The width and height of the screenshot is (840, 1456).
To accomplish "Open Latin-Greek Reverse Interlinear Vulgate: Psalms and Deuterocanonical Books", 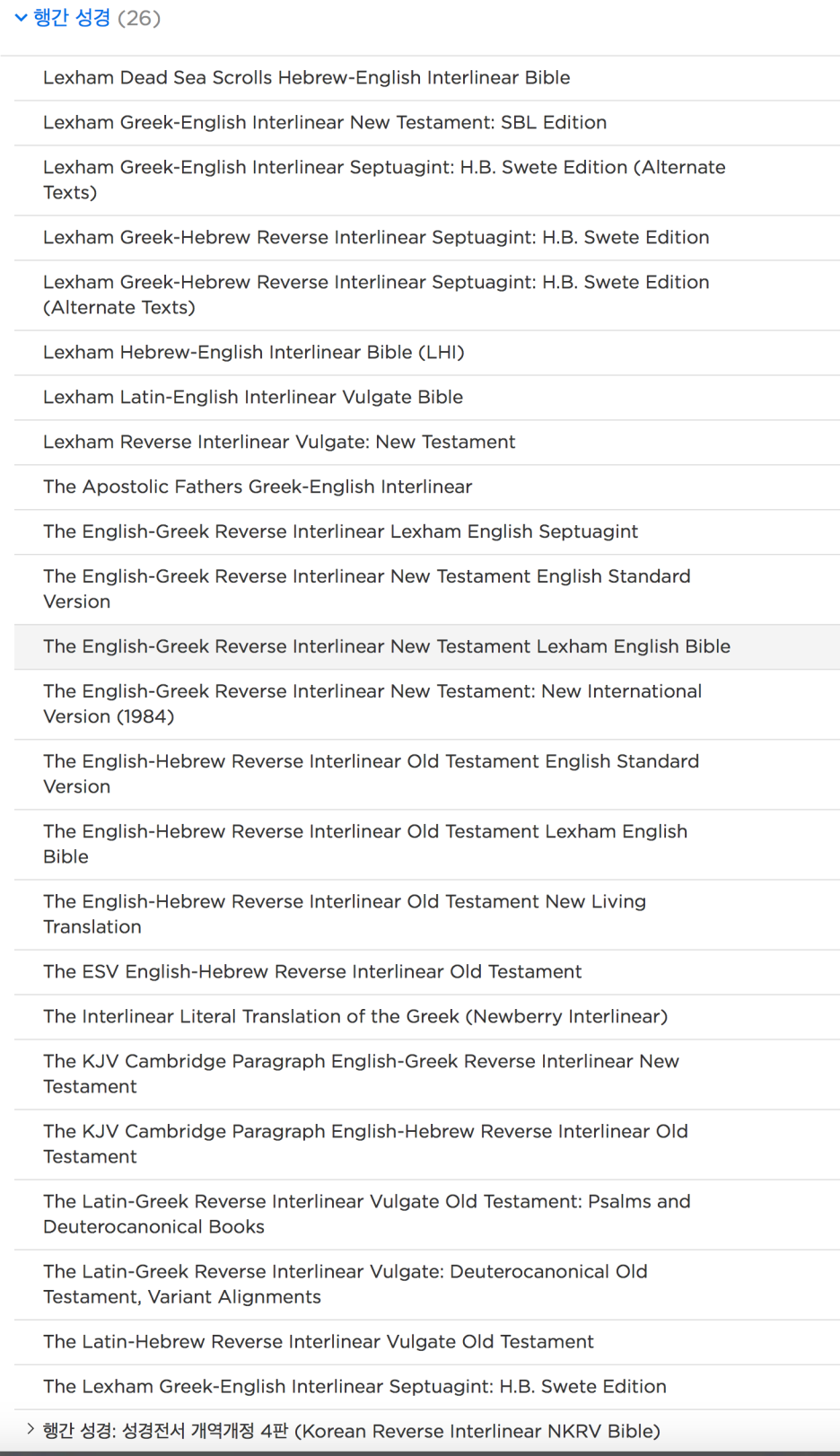I will pos(427,1215).
